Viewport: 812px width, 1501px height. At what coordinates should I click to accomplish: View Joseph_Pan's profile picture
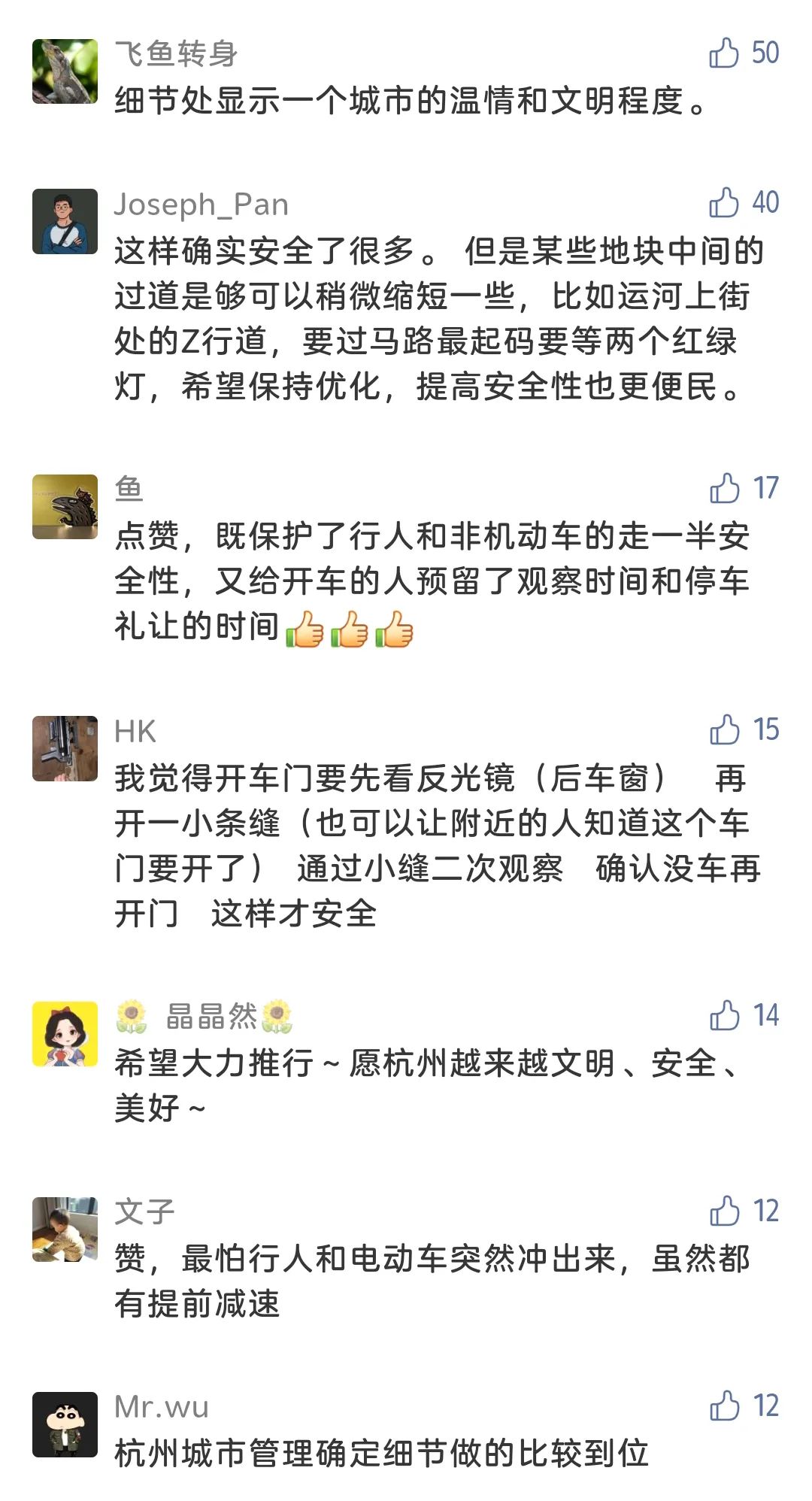pyautogui.click(x=65, y=221)
